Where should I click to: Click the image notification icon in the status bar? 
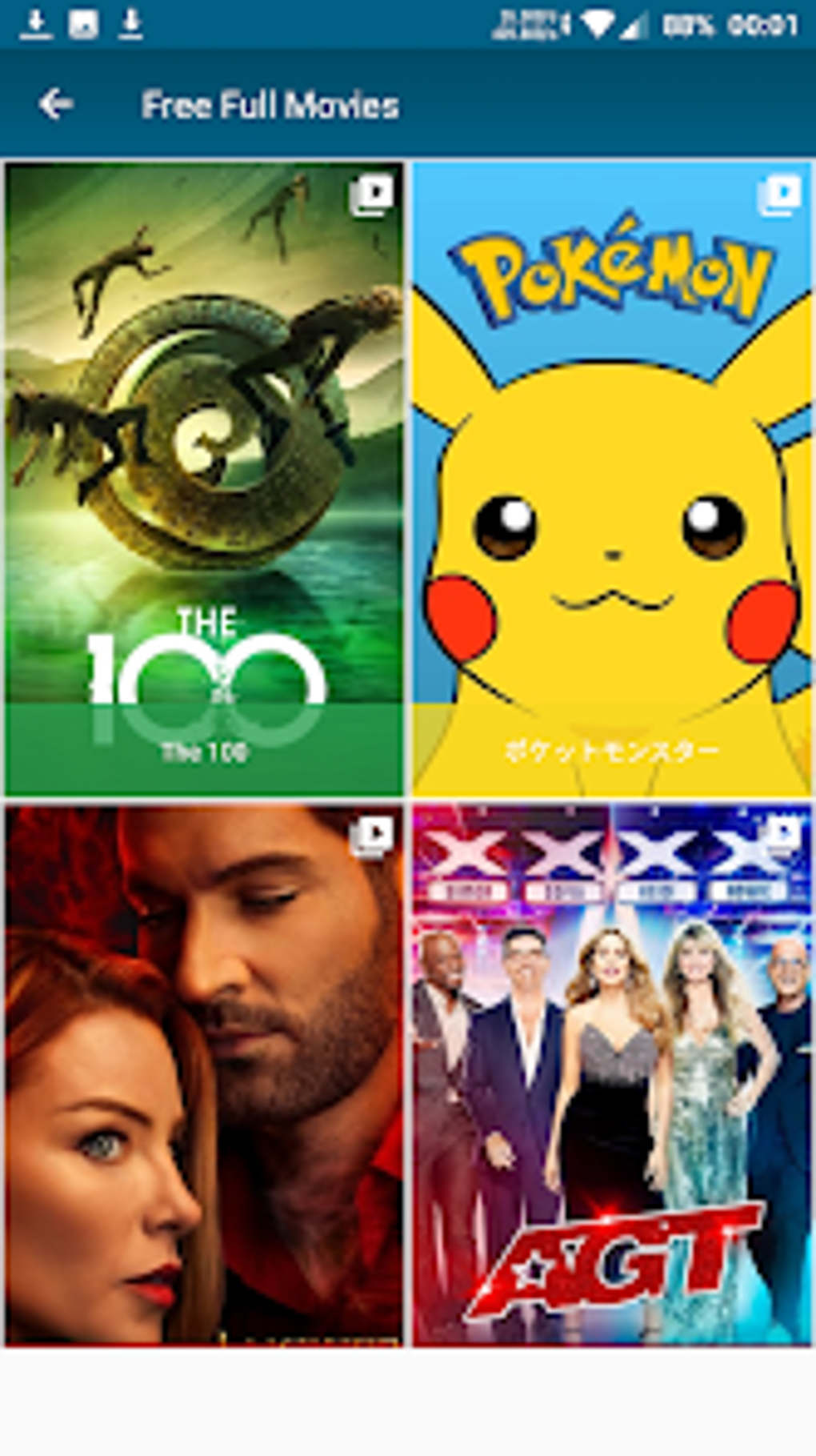point(83,24)
